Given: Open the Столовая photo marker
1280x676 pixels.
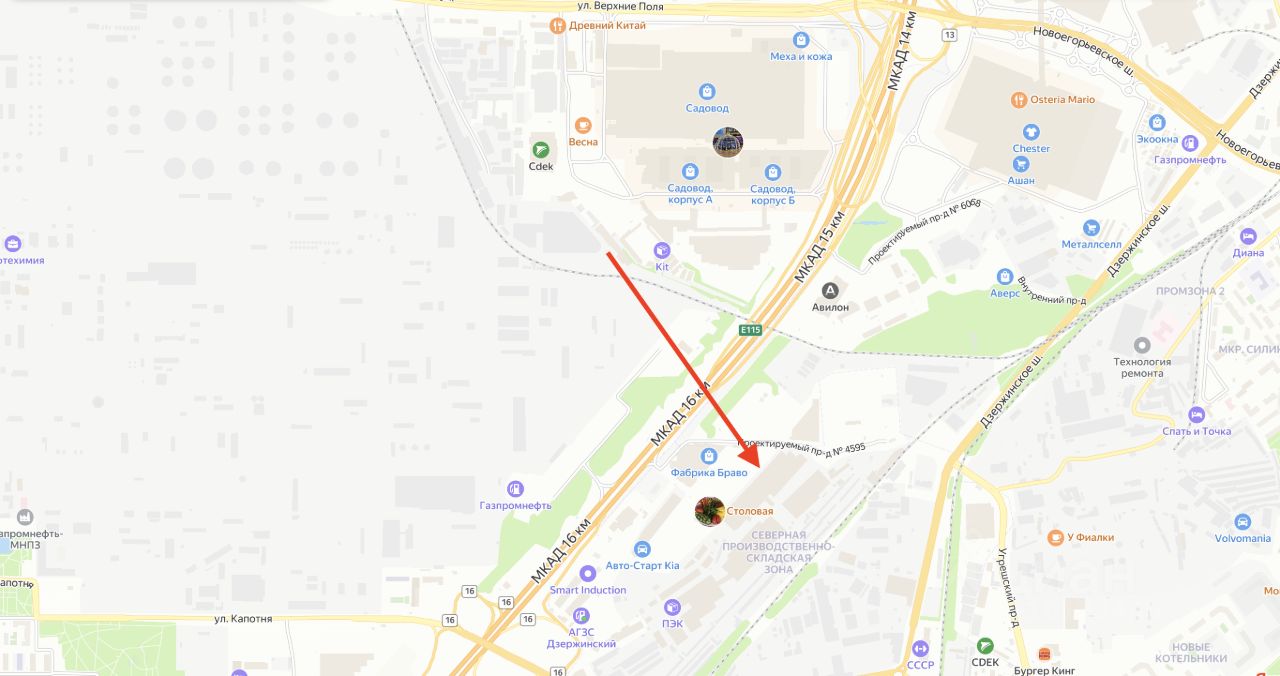Looking at the screenshot, I should (710, 511).
